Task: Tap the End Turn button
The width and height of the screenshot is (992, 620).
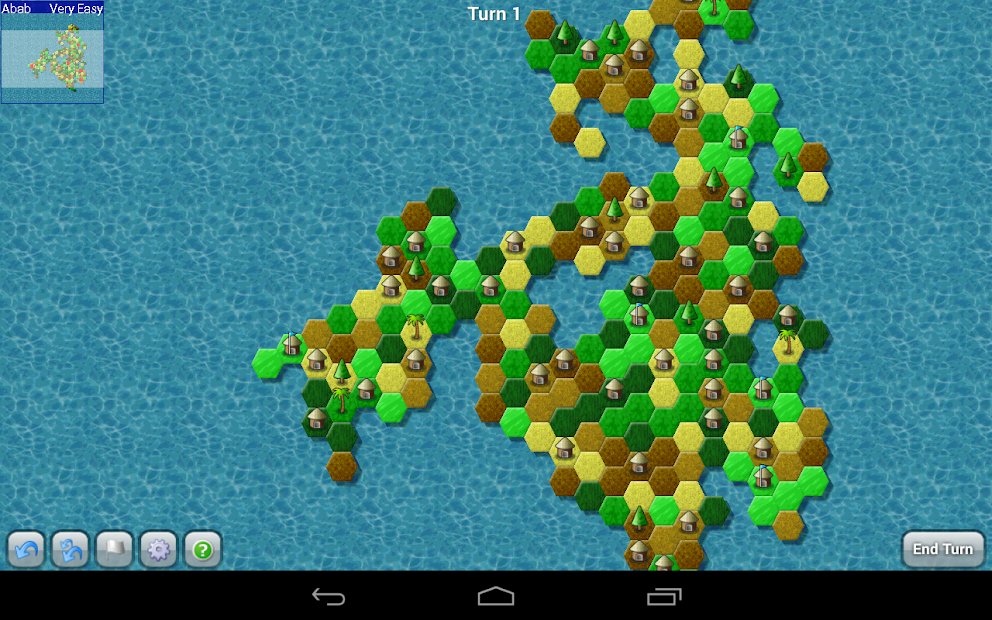Action: (x=942, y=549)
